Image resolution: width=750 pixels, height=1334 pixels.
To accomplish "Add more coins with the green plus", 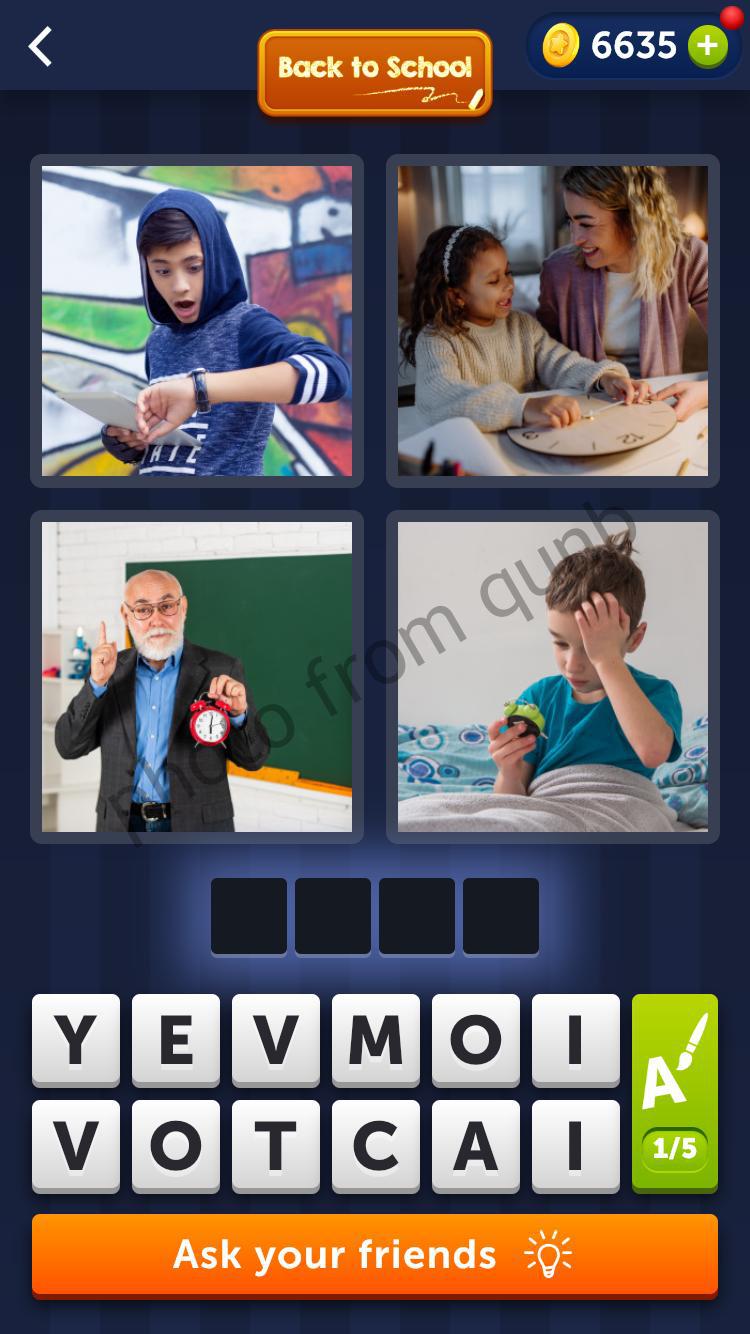I will (707, 46).
